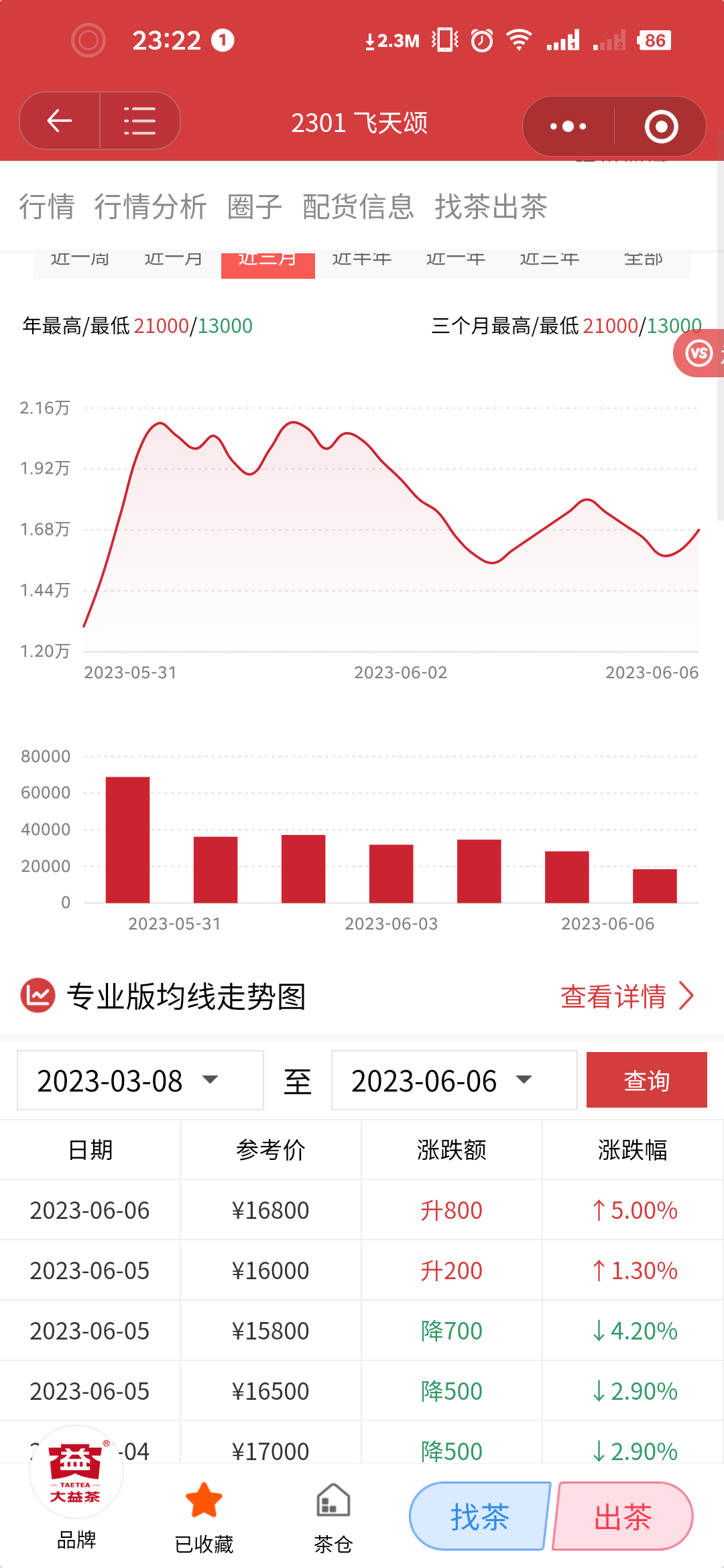
Task: Tap the 查询 query button
Action: pyautogui.click(x=646, y=1080)
